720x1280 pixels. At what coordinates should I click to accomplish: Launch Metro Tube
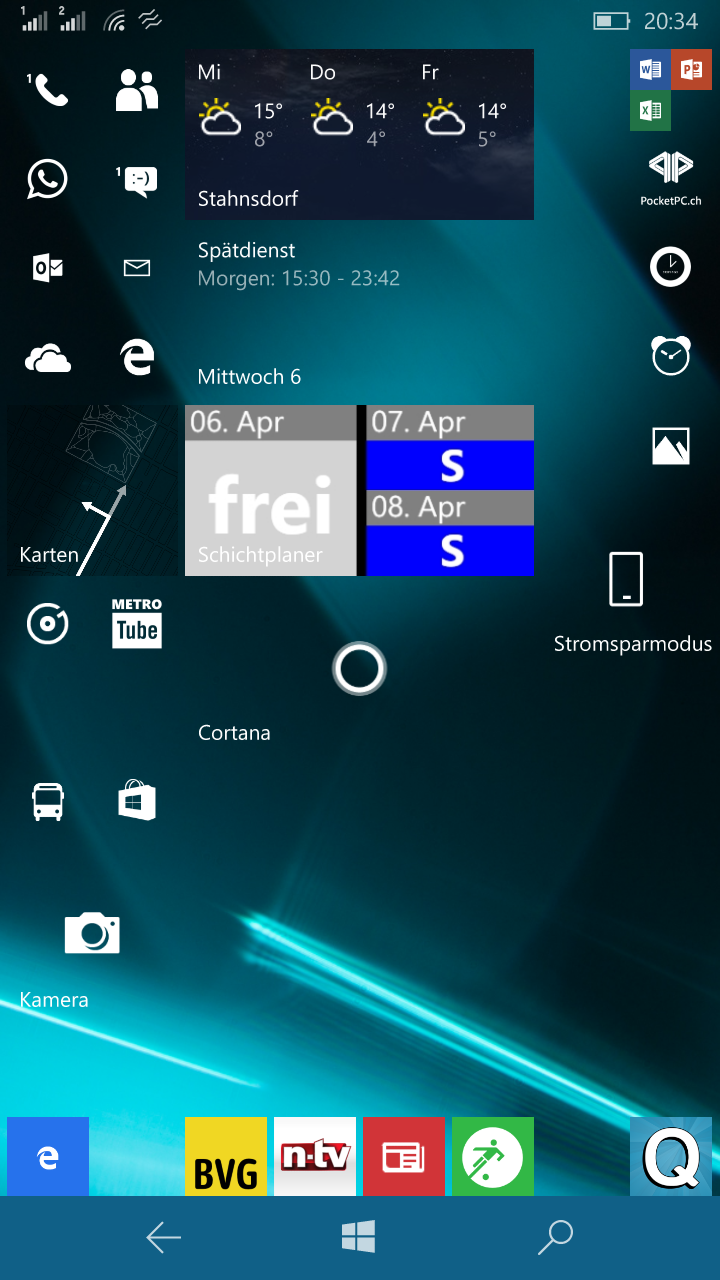click(x=137, y=624)
